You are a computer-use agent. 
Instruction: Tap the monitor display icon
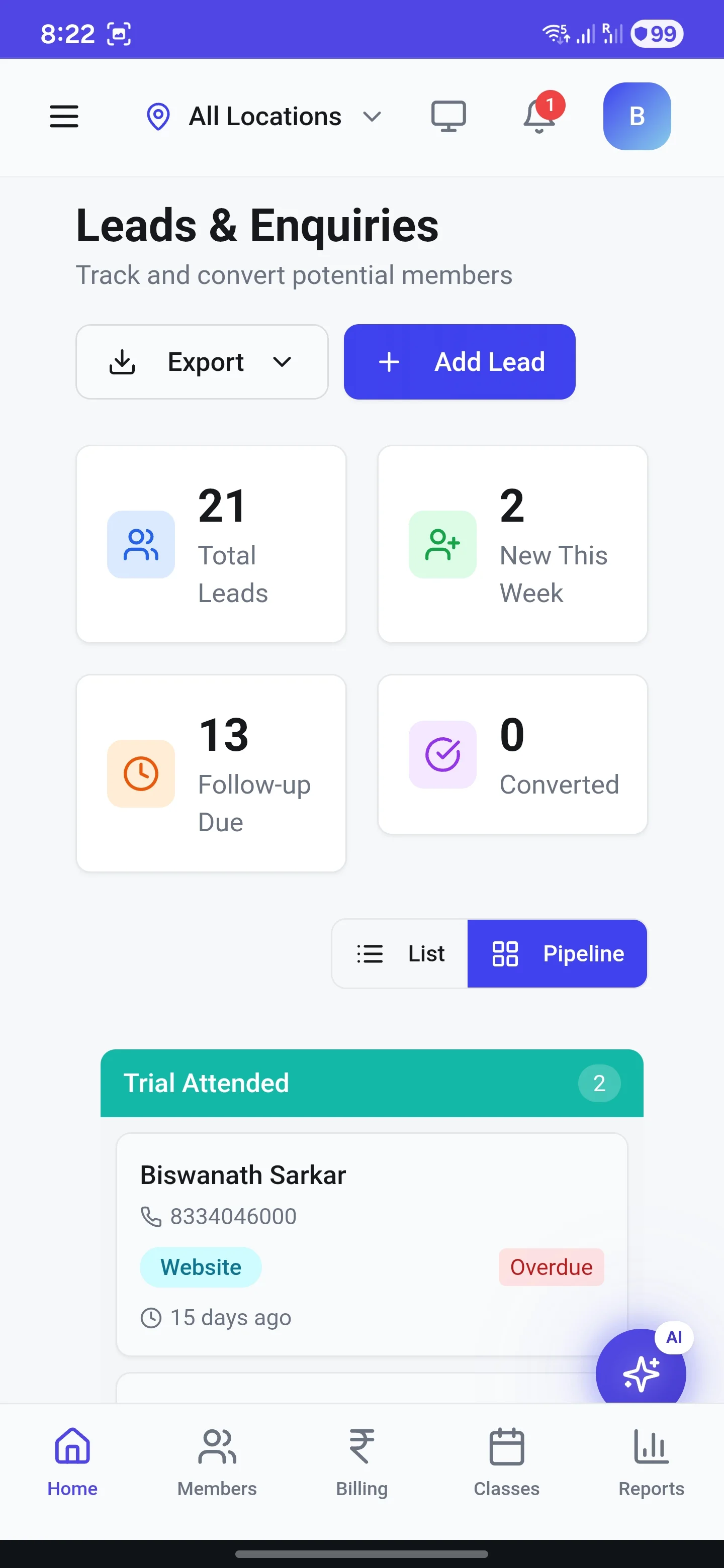point(449,116)
